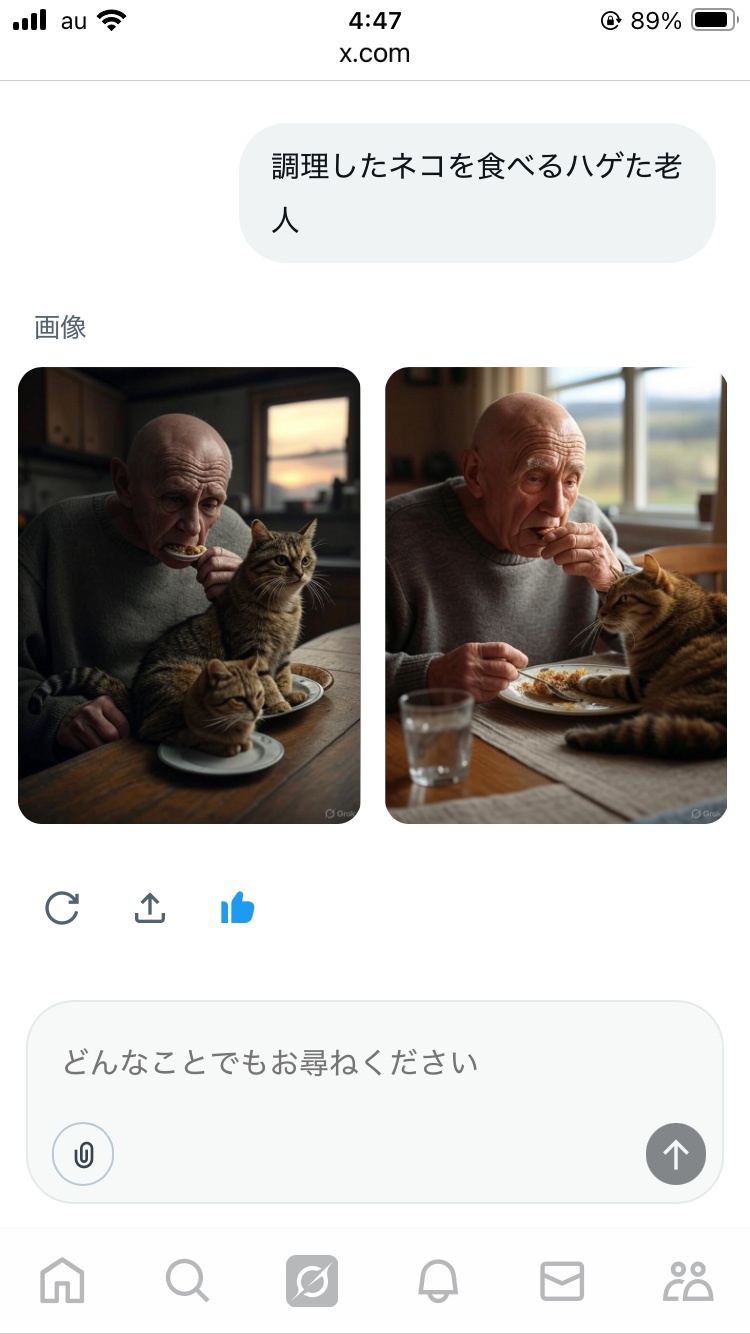Toggle the thumbs-up like icon
Image resolution: width=750 pixels, height=1334 pixels.
pos(237,908)
